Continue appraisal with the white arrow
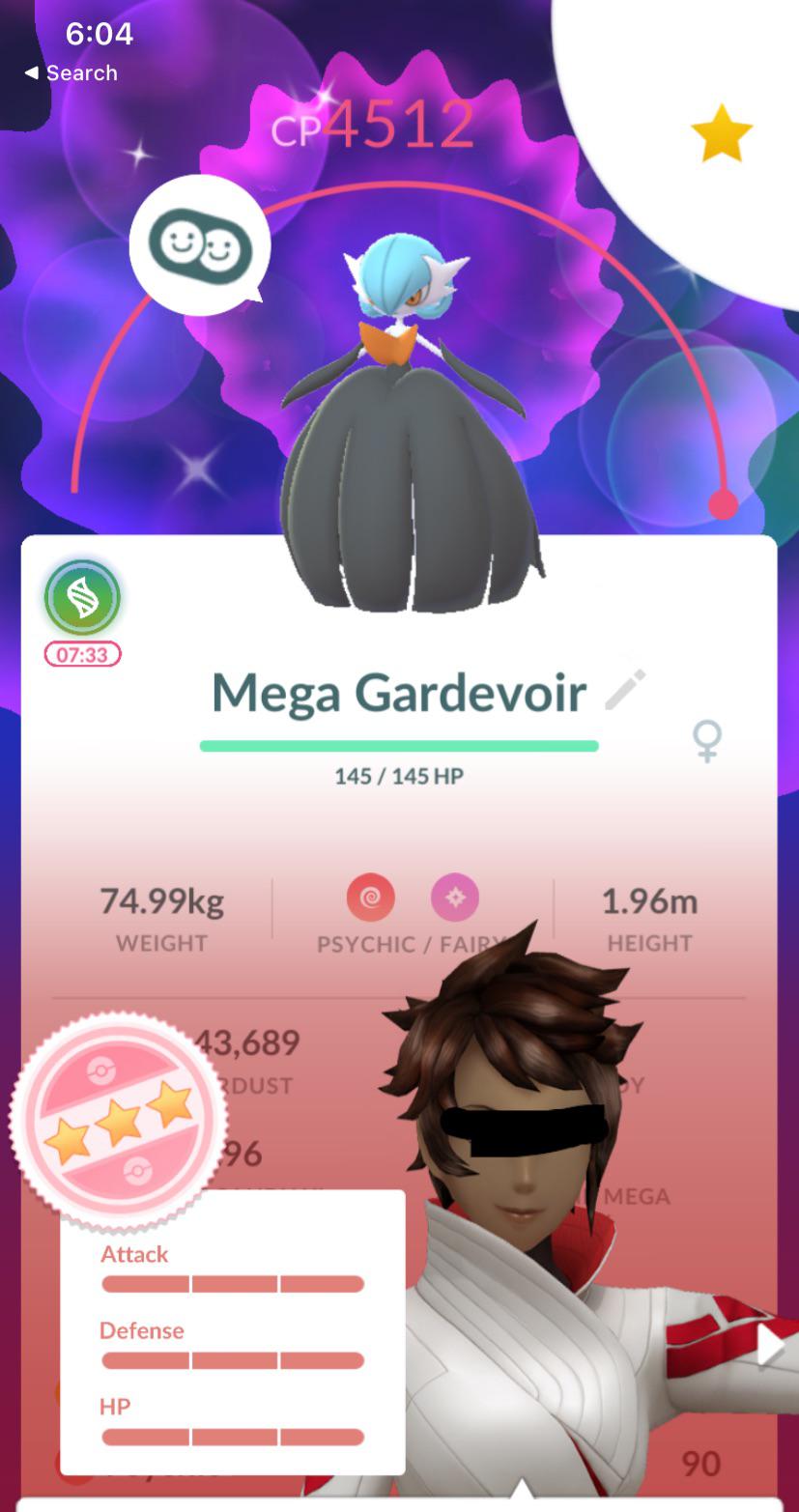 pyautogui.click(x=771, y=1346)
